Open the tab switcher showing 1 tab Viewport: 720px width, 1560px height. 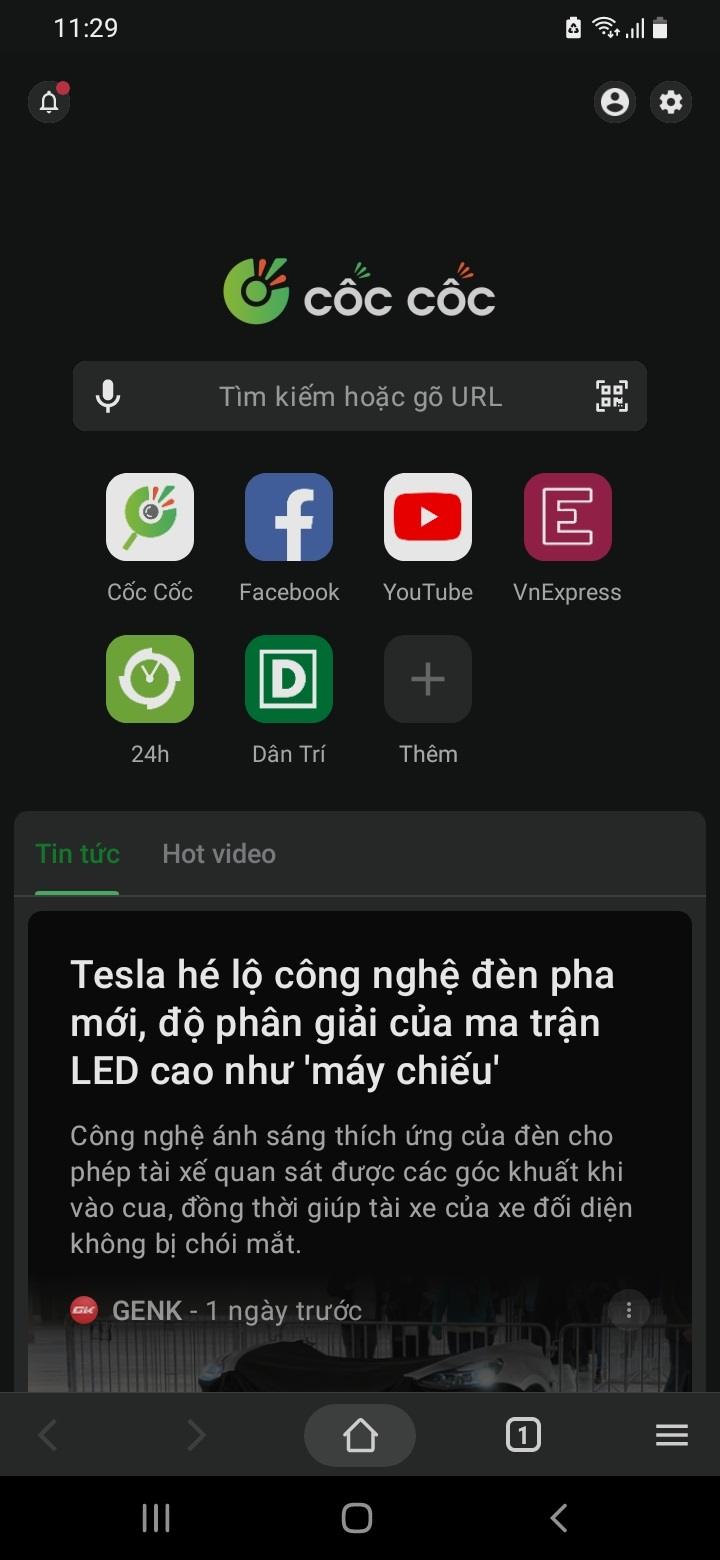click(523, 1436)
